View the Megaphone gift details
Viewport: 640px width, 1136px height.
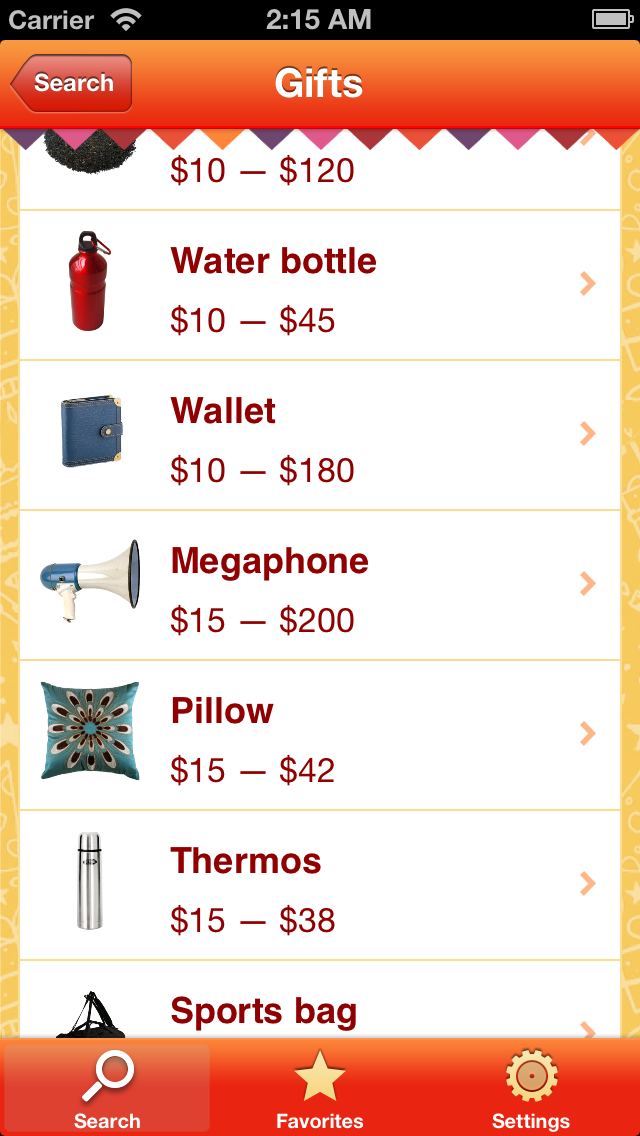(x=320, y=586)
